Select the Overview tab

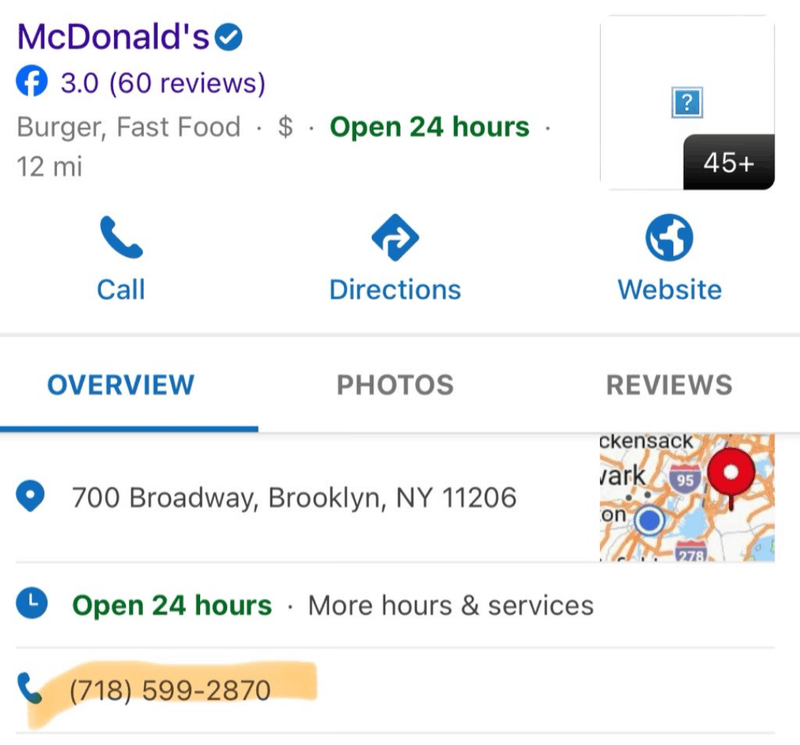tap(121, 385)
